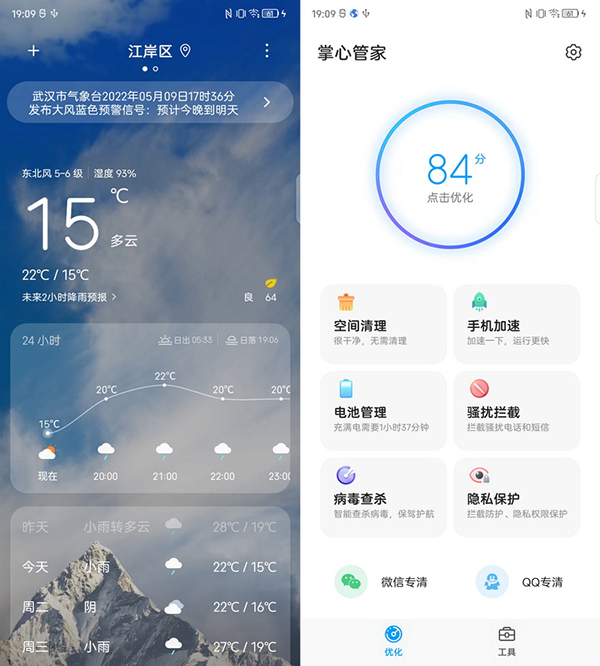Switch to the 工具 tab

(x=507, y=641)
